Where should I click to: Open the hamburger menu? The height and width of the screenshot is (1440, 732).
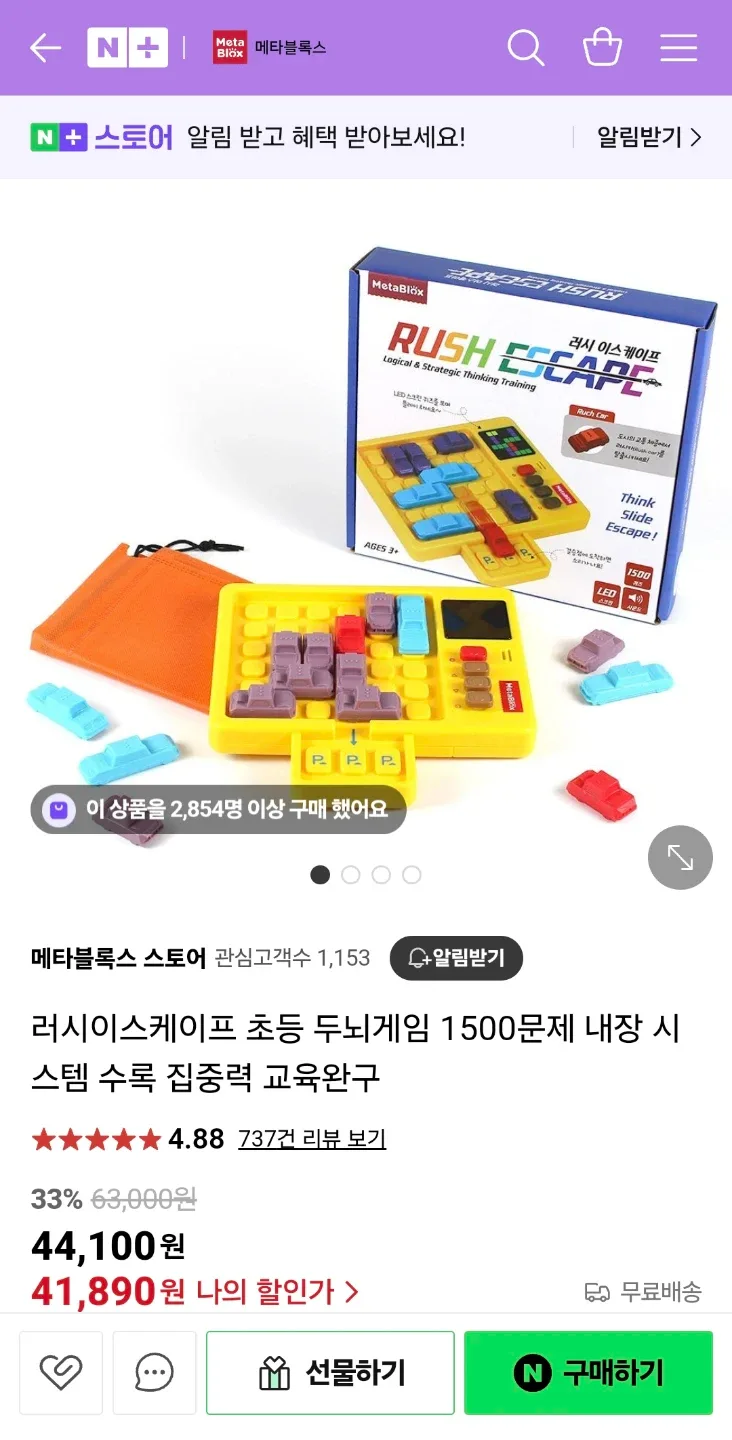pos(678,48)
